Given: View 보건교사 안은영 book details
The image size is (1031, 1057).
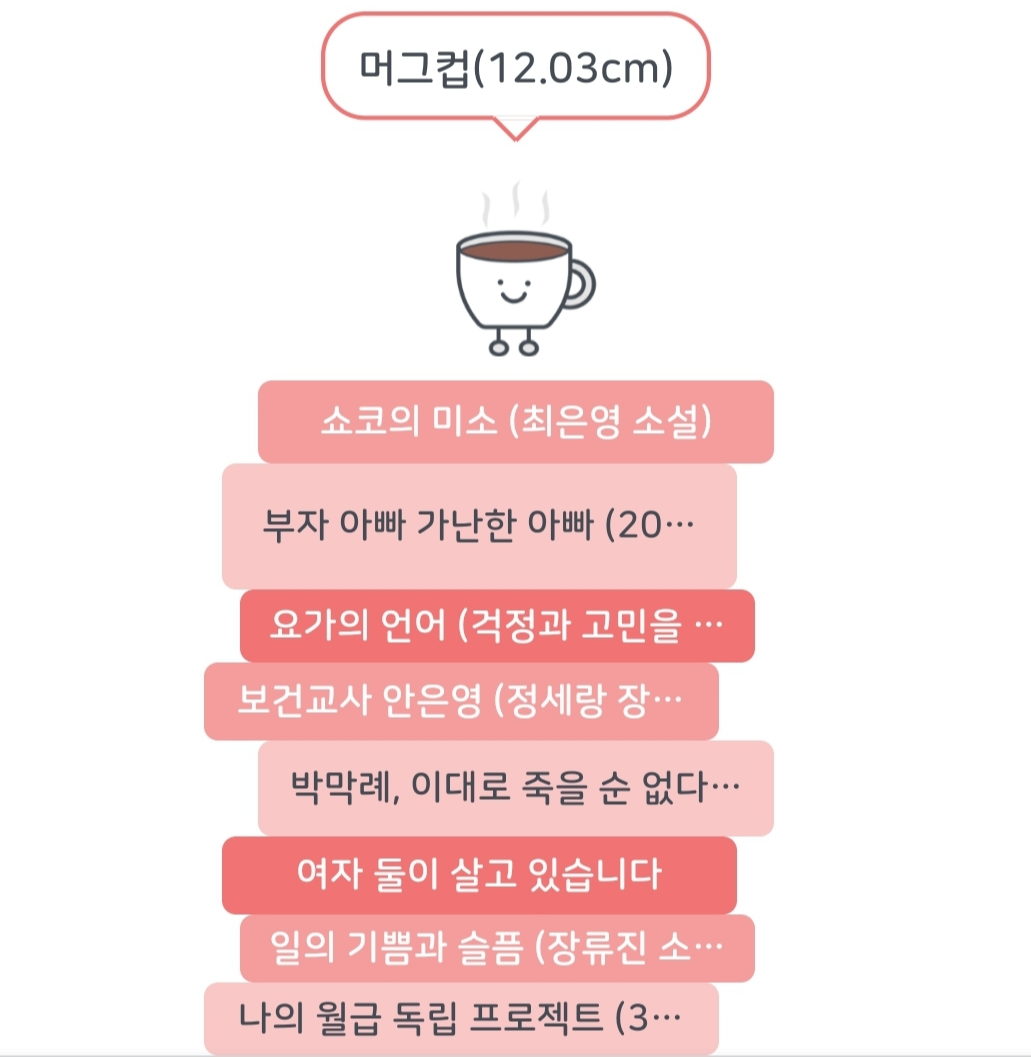Looking at the screenshot, I should click(461, 701).
